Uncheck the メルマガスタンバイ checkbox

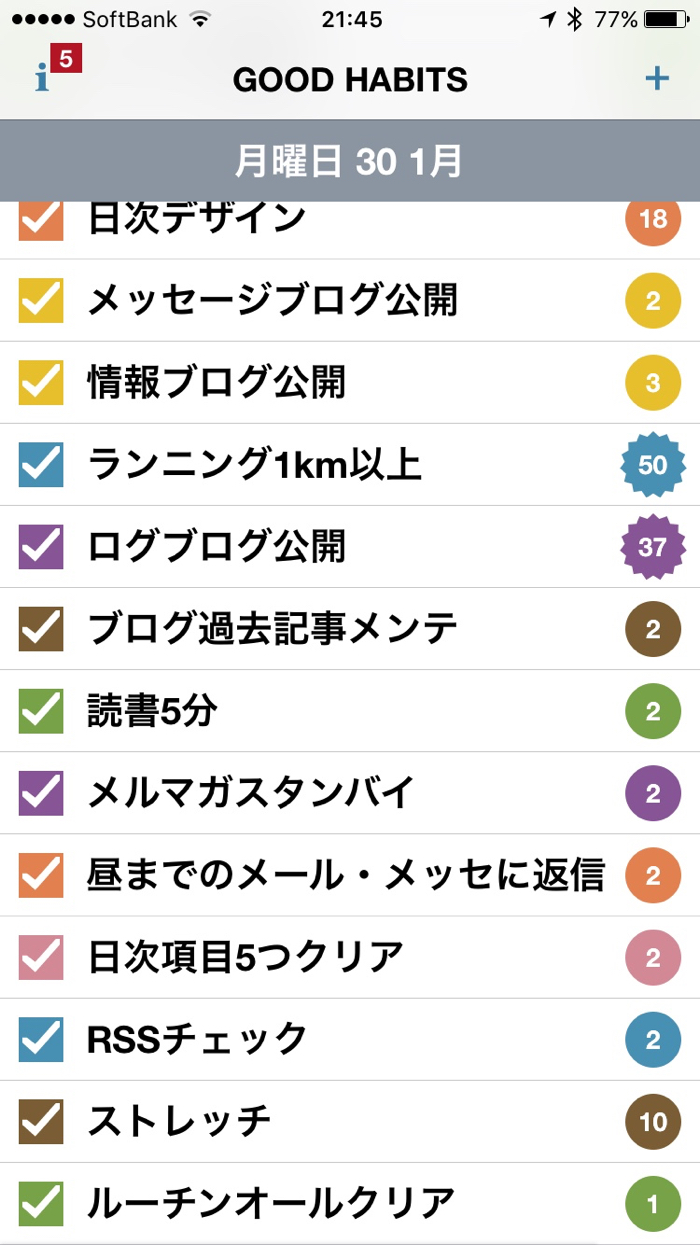41,794
